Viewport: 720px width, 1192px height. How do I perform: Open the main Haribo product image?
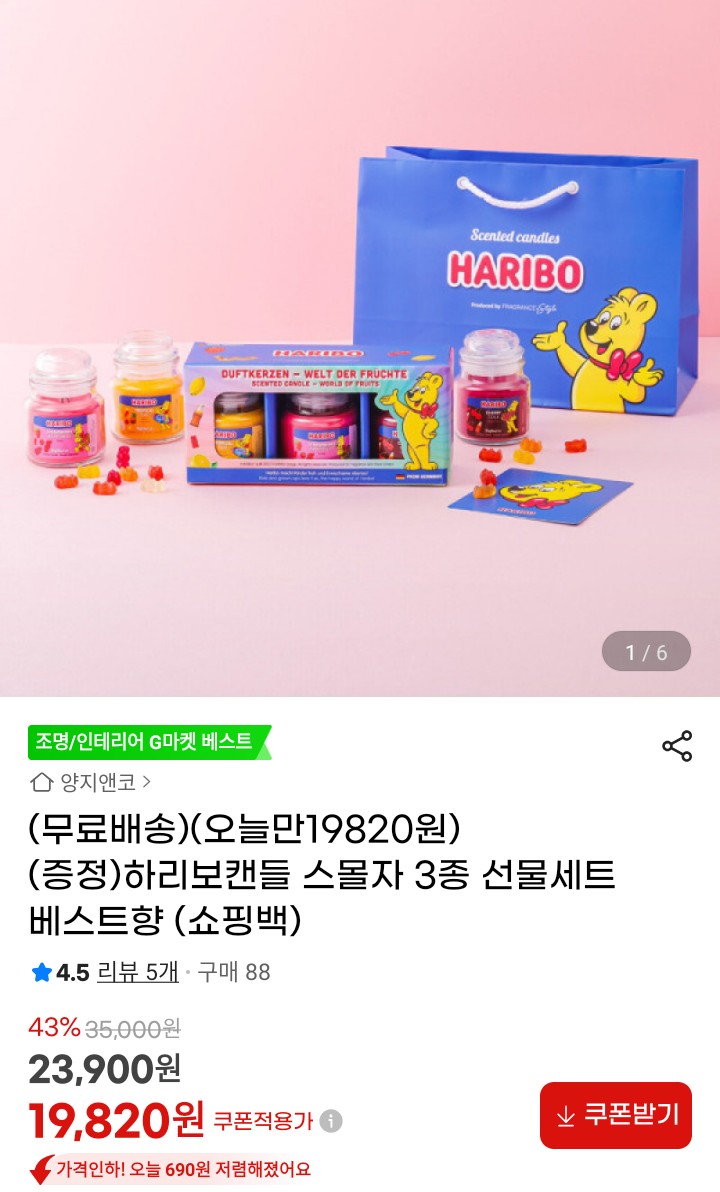360,348
